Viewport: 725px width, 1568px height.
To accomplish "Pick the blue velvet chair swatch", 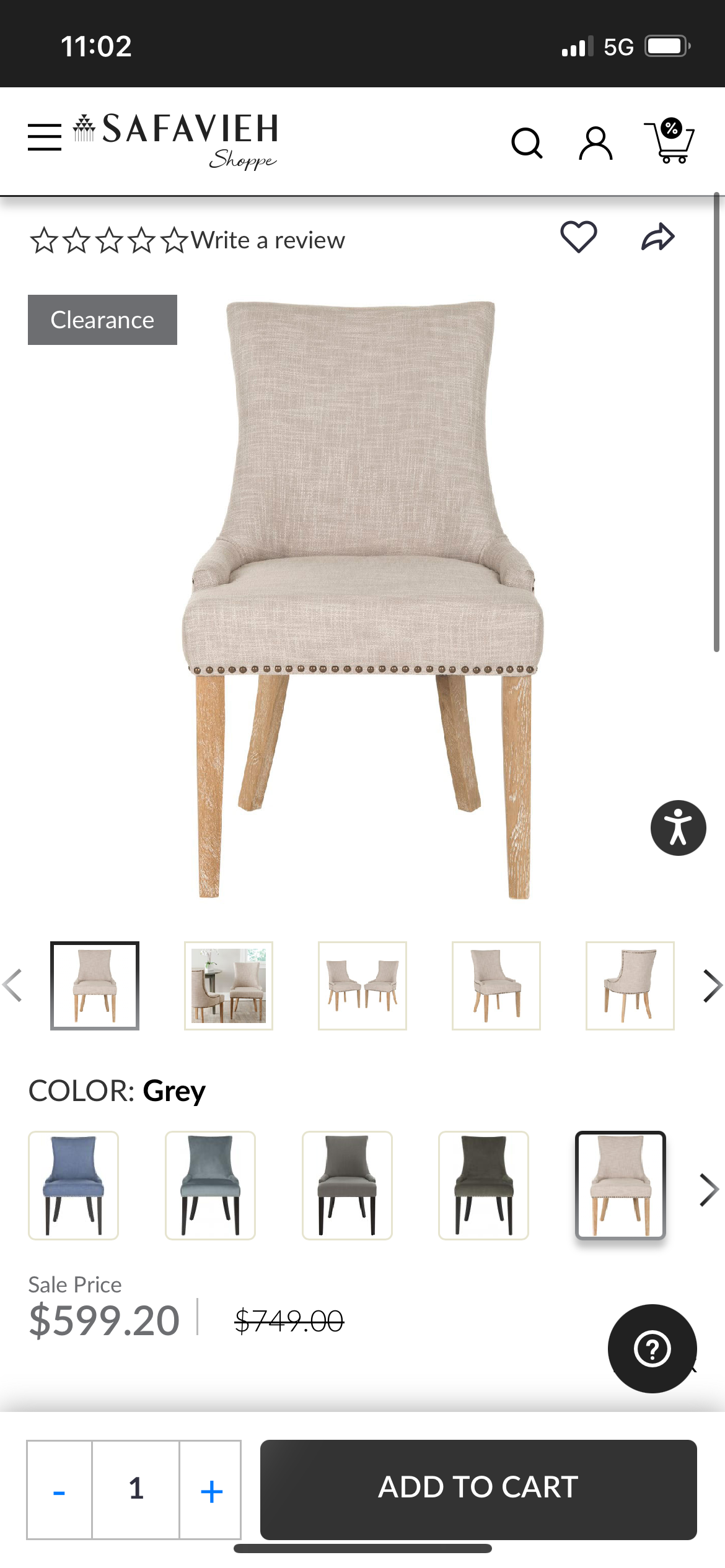I will click(73, 1185).
